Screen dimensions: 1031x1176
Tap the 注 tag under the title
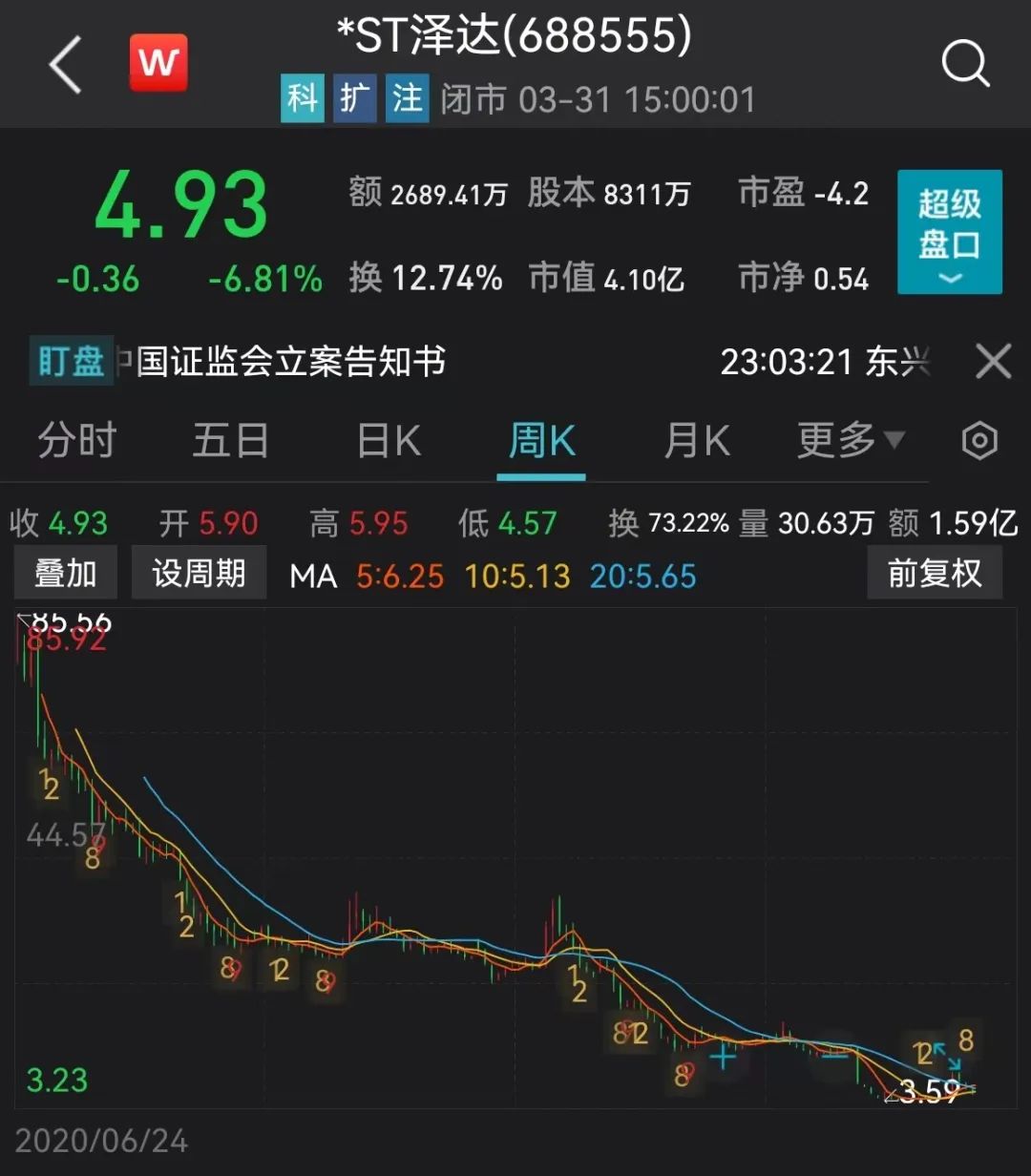click(408, 98)
